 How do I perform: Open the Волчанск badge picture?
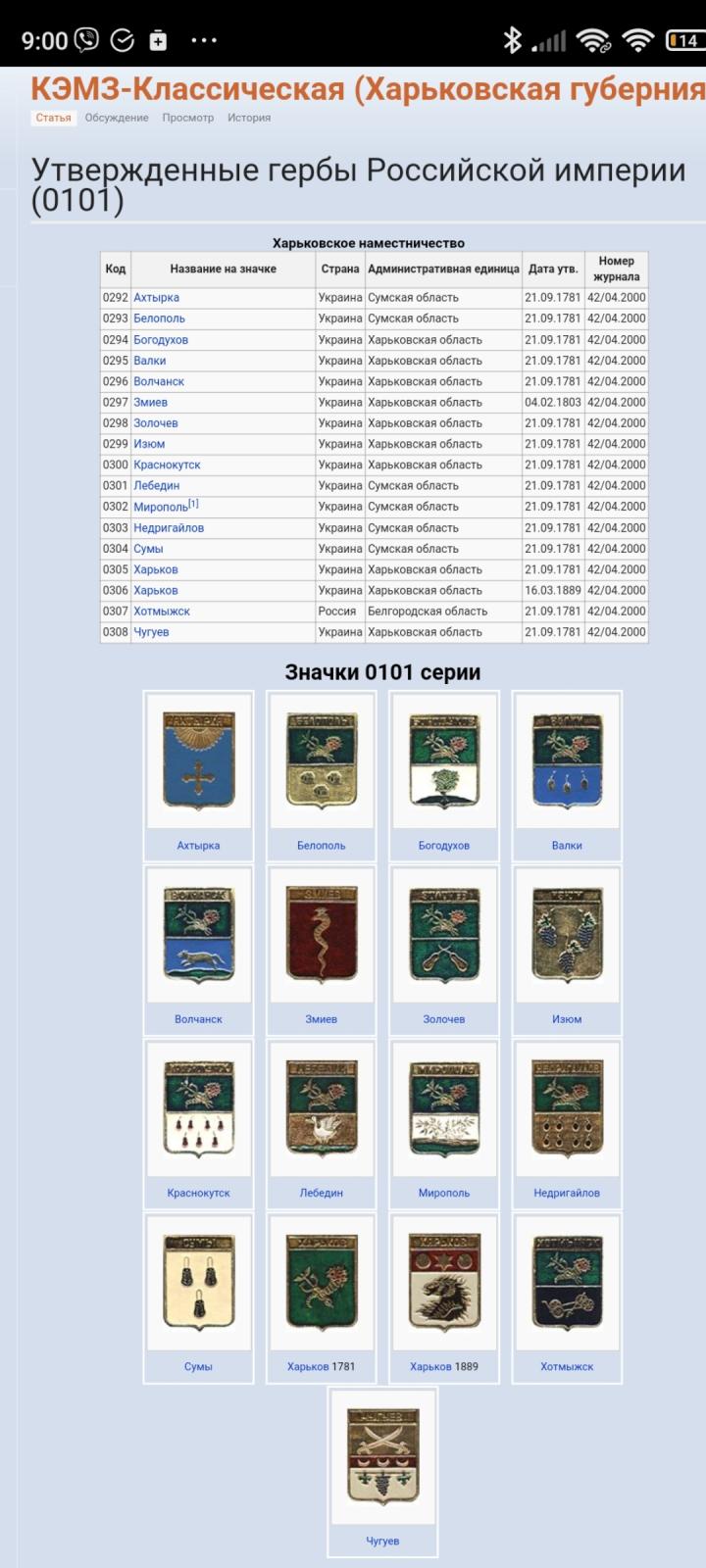pos(199,934)
